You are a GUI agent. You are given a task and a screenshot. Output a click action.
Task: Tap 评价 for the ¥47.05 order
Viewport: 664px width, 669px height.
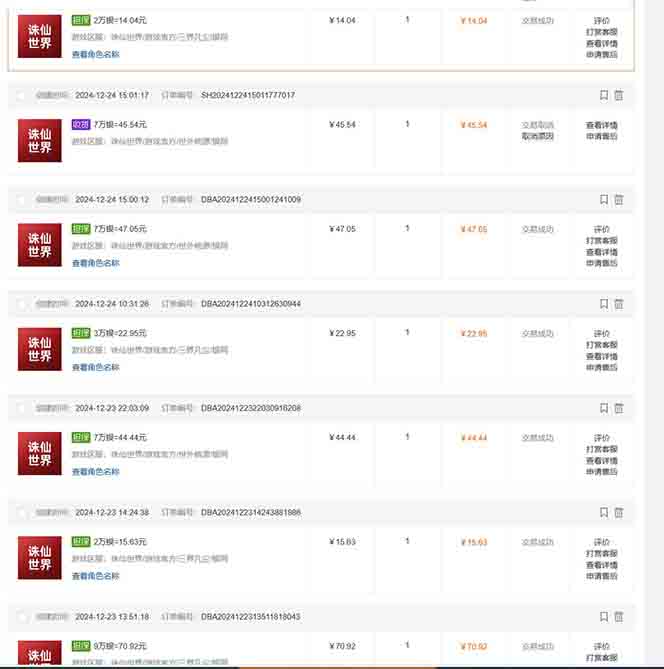point(601,229)
